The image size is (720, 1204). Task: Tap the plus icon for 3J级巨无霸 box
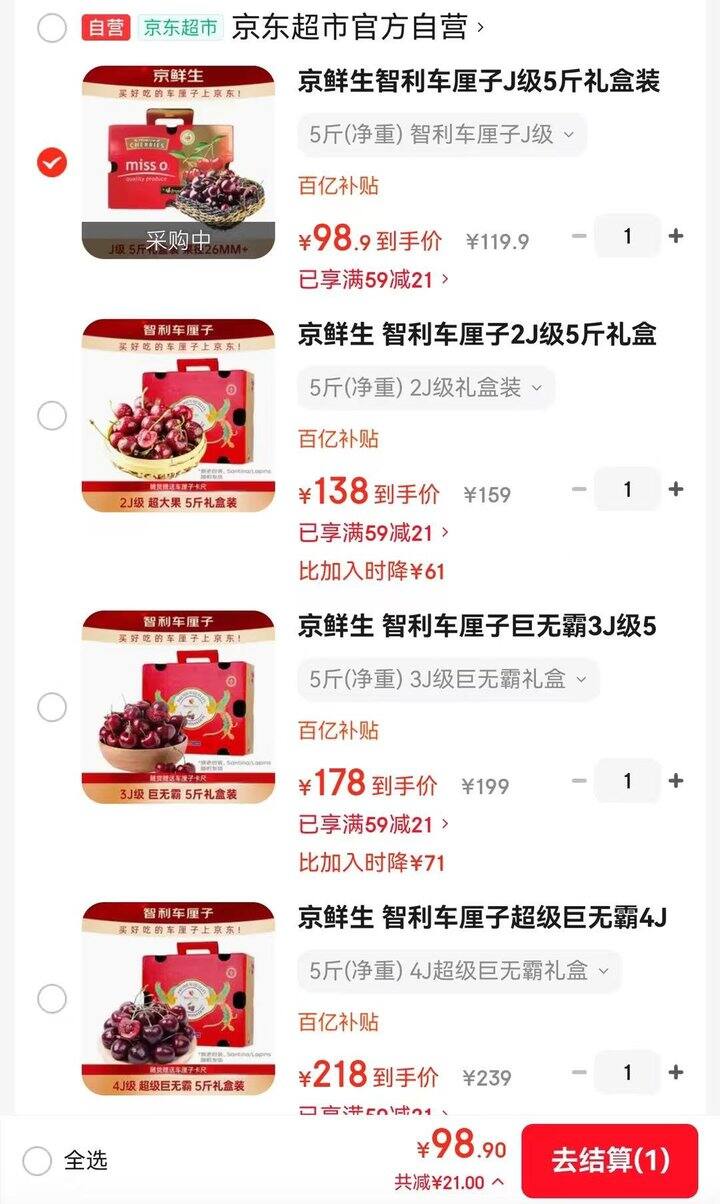tap(677, 781)
